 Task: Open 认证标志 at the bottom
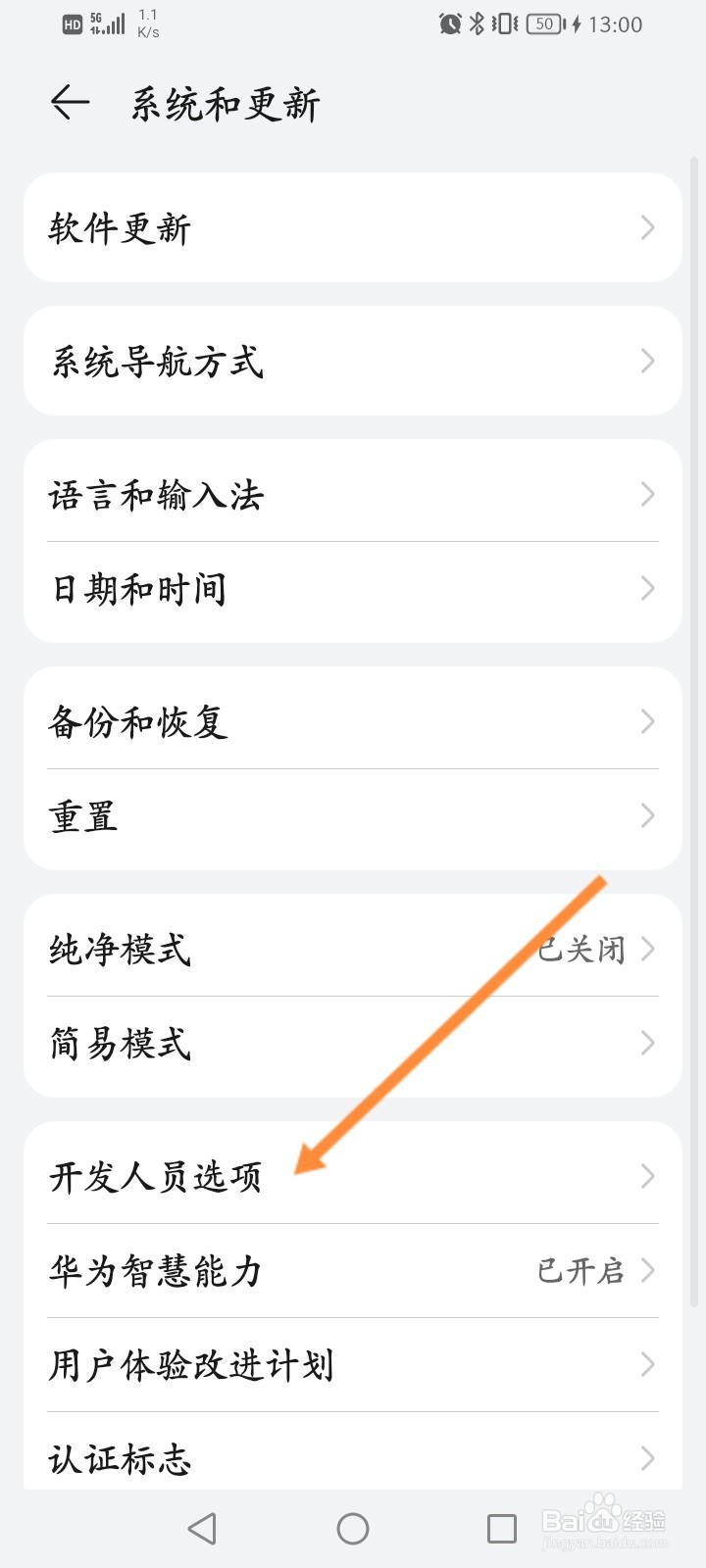[x=353, y=1459]
